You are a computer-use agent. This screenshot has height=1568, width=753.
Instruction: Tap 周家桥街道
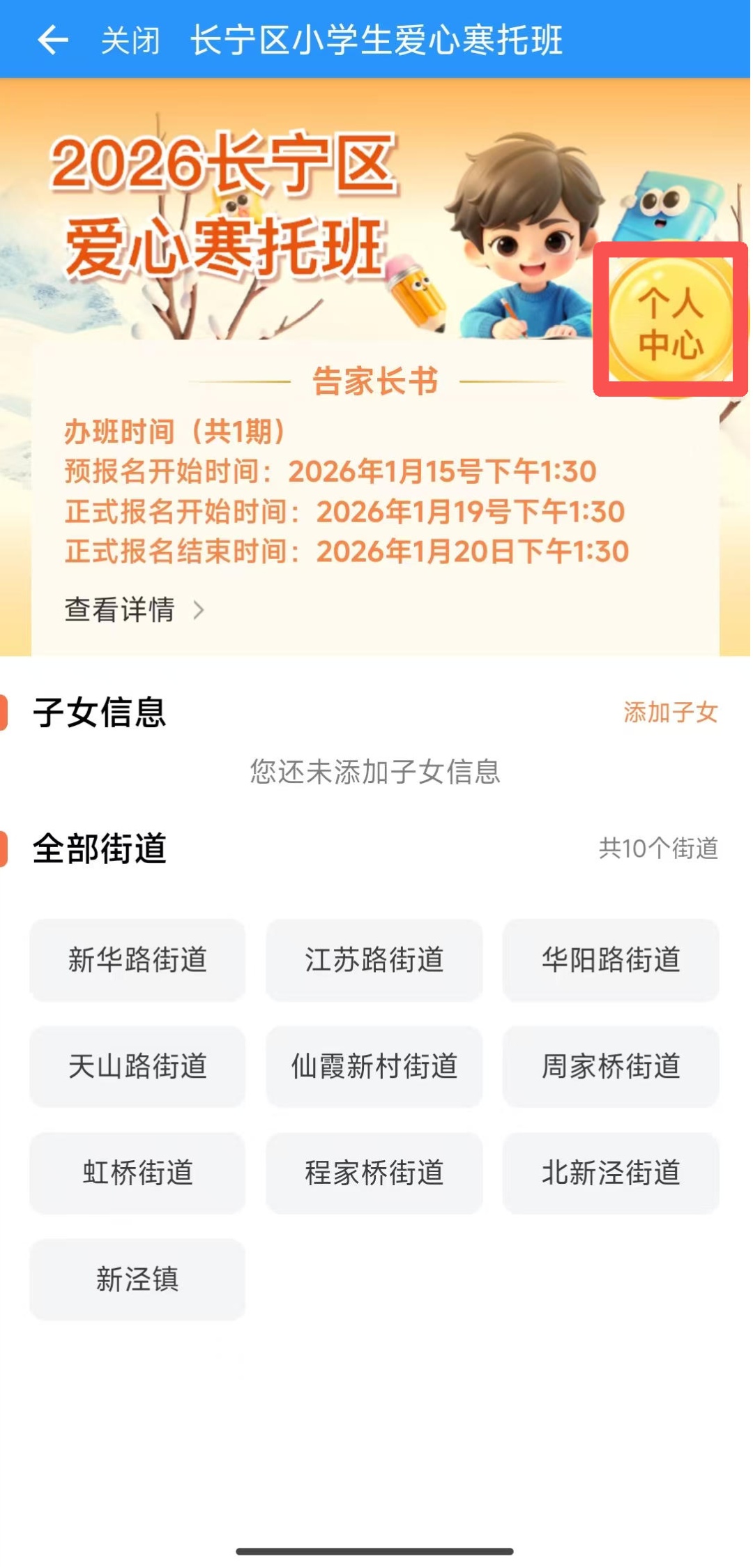tap(611, 1067)
